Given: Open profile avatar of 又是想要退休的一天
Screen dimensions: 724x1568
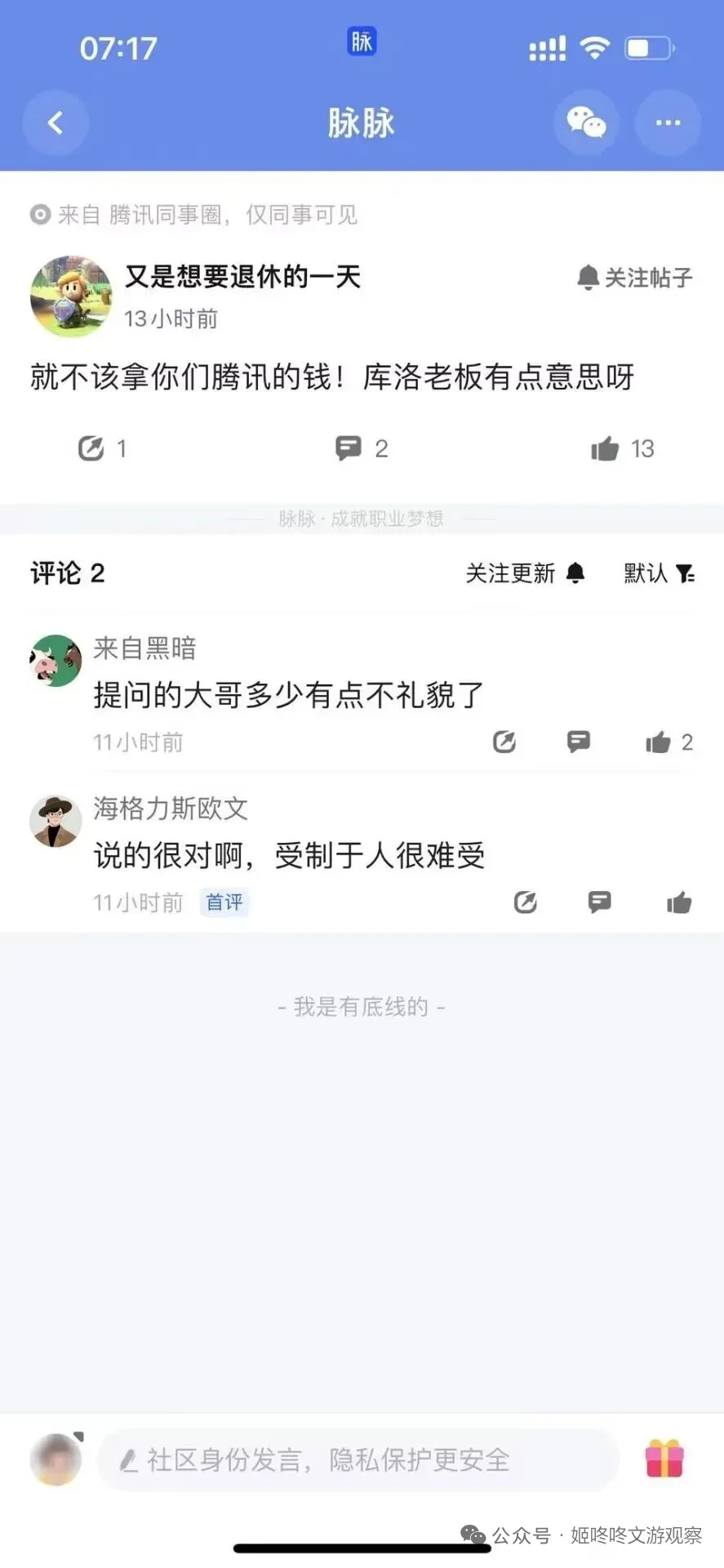Looking at the screenshot, I should pos(70,296).
